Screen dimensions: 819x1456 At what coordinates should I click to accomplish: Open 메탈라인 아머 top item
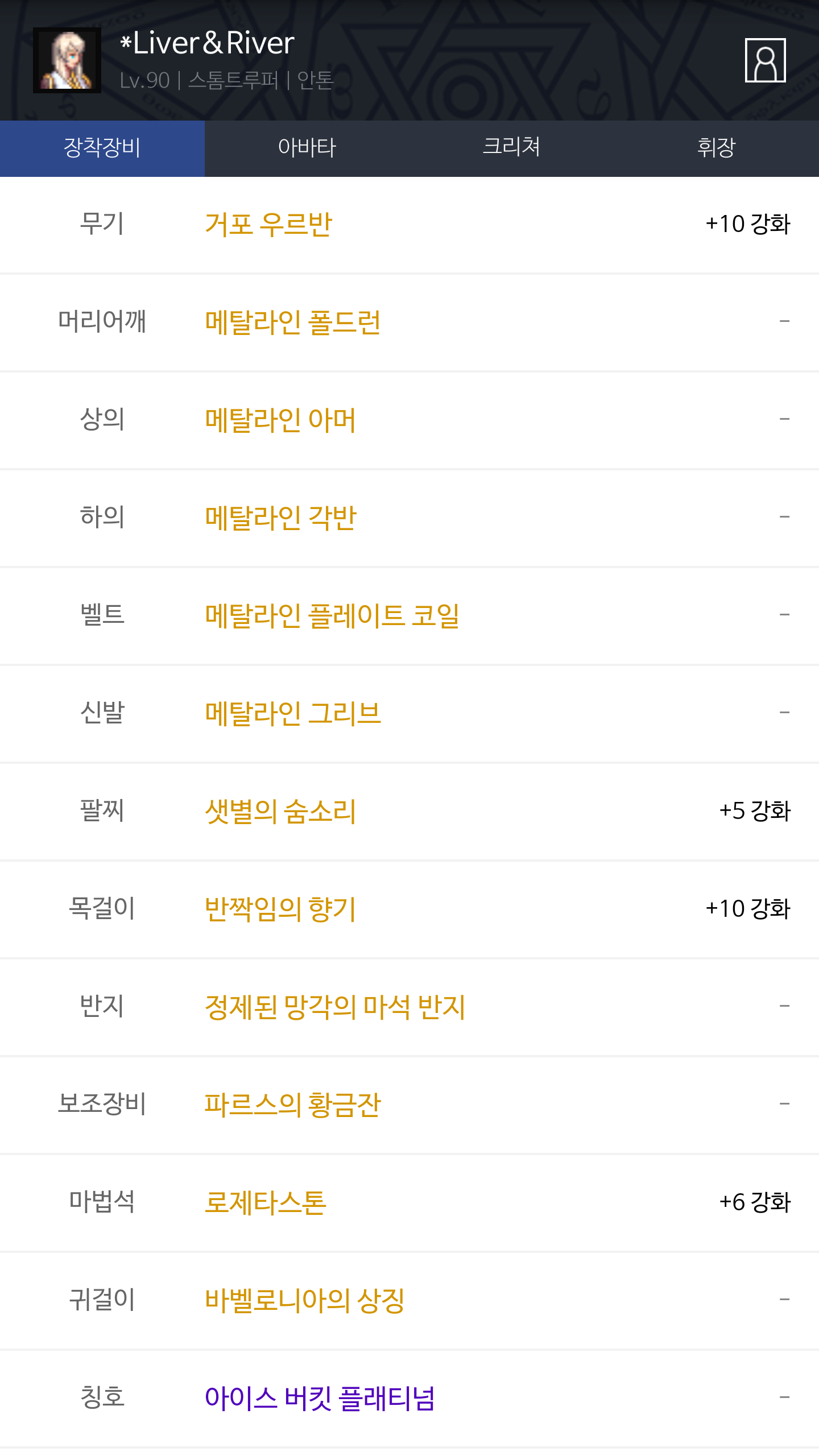pyautogui.click(x=280, y=420)
